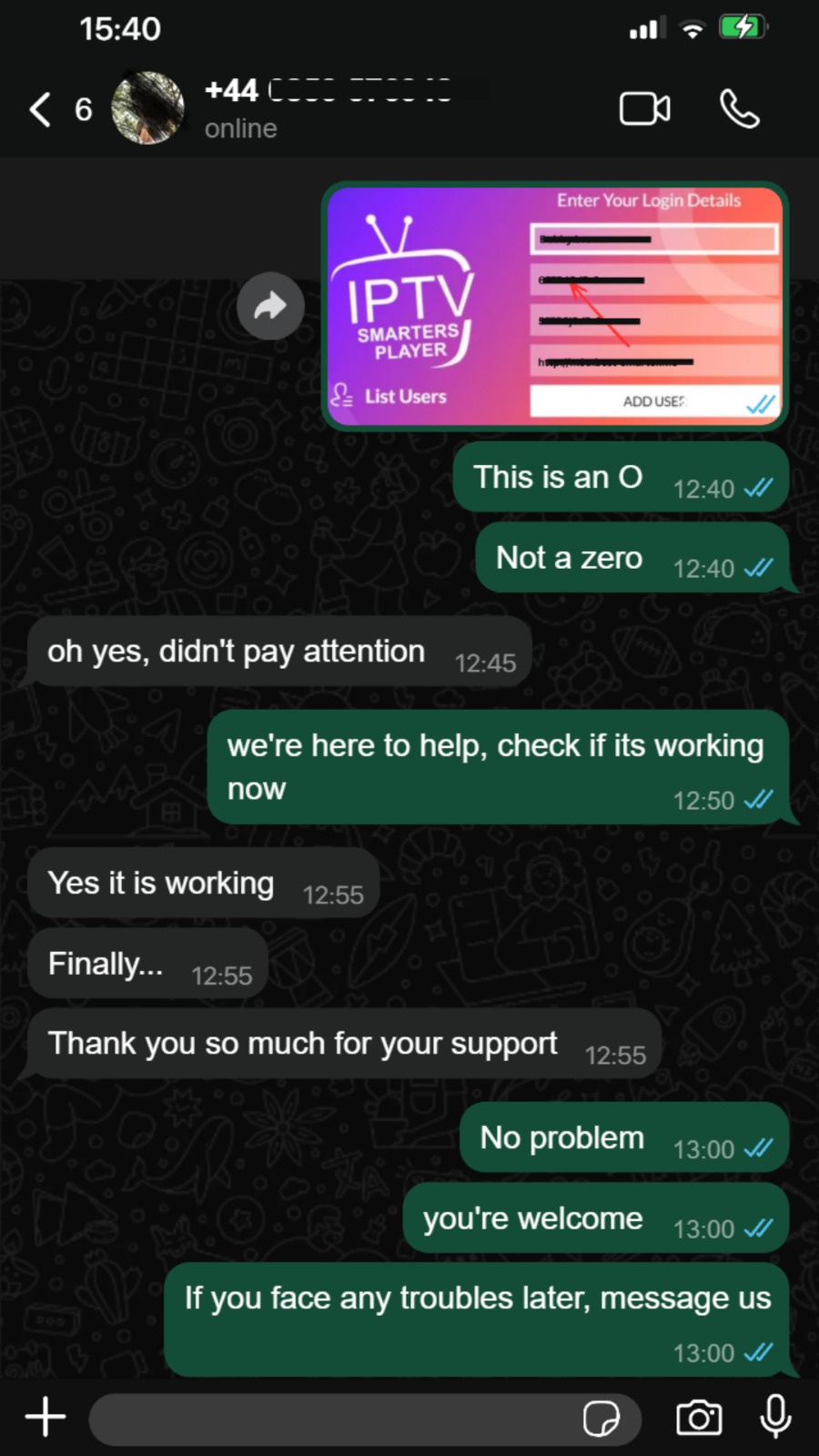Open the camera to send a photo
Viewport: 819px width, 1456px height.
pyautogui.click(x=699, y=1417)
